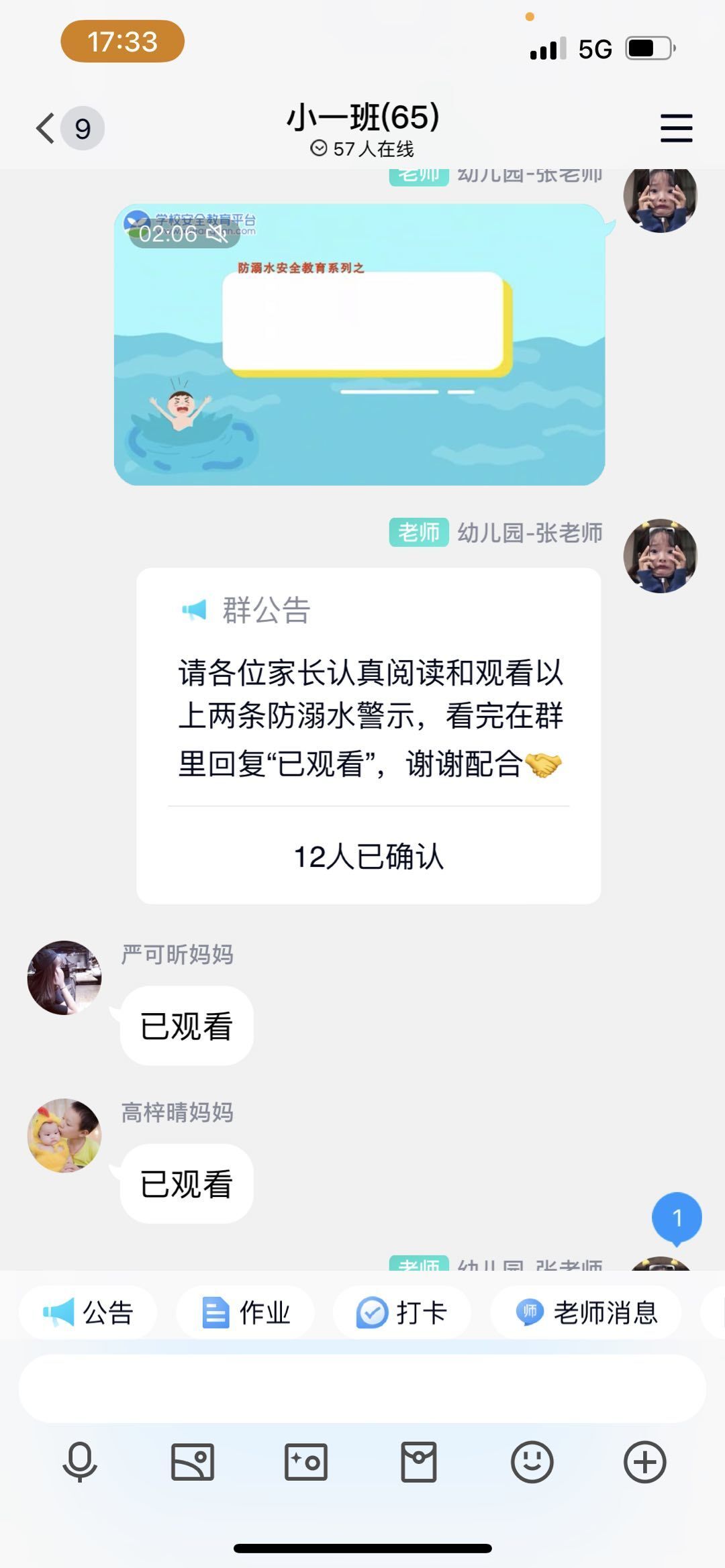Open the 作业 shortcut
Viewport: 725px width, 1568px height.
coord(246,1312)
